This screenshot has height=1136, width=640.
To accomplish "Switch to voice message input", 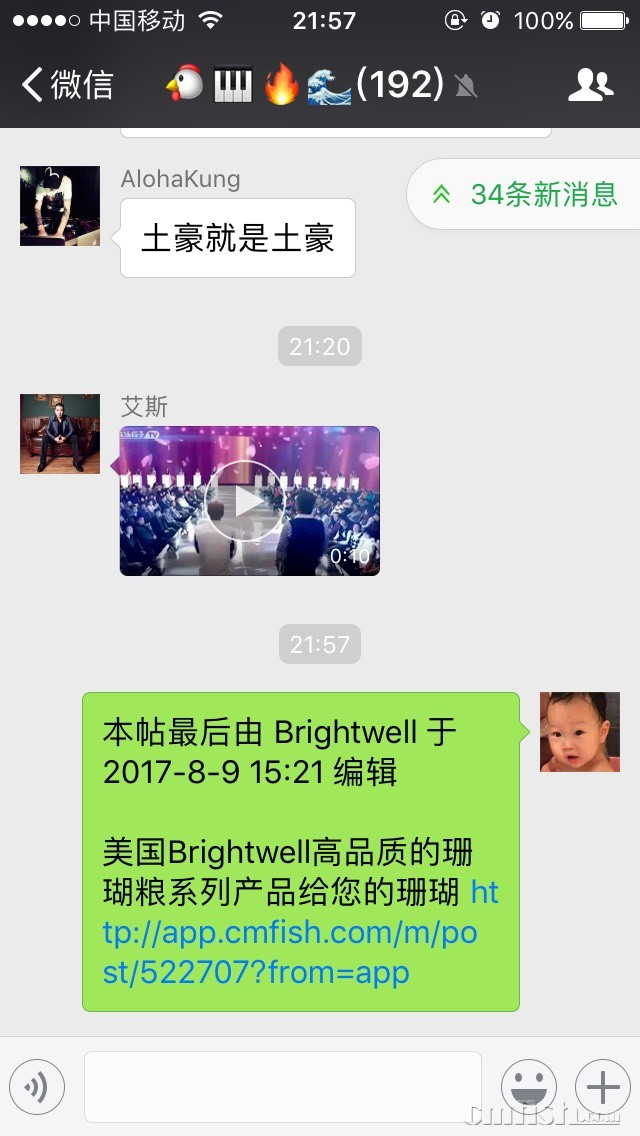I will tap(37, 1087).
